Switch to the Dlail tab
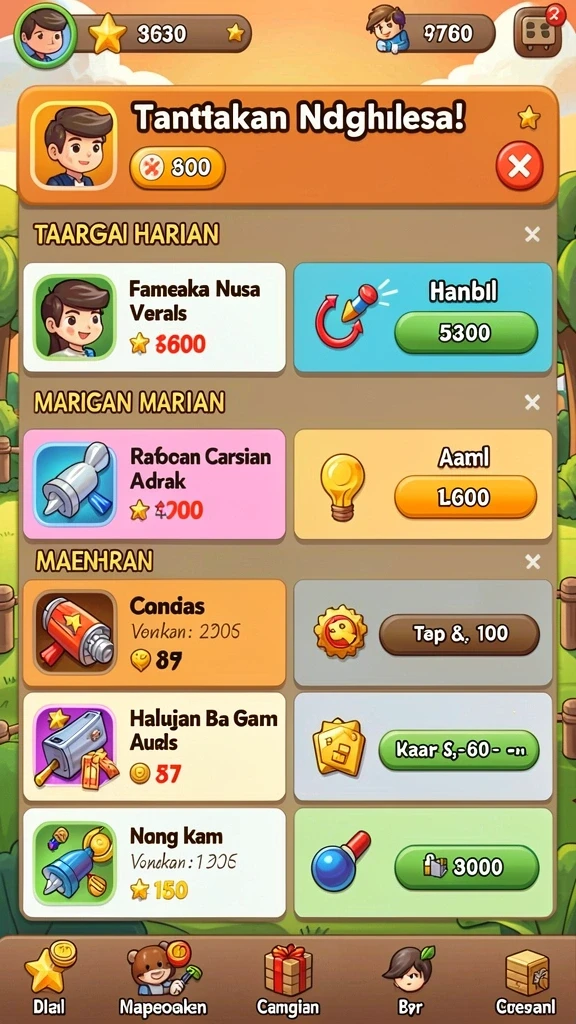This screenshot has width=576, height=1024. tap(48, 978)
